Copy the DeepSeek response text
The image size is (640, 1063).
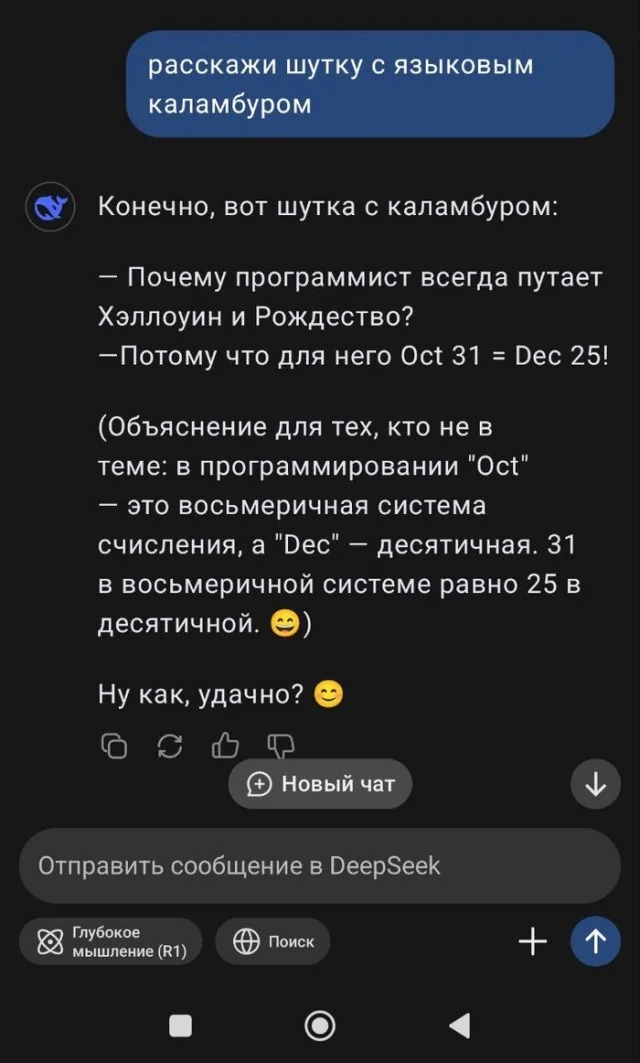pos(115,746)
